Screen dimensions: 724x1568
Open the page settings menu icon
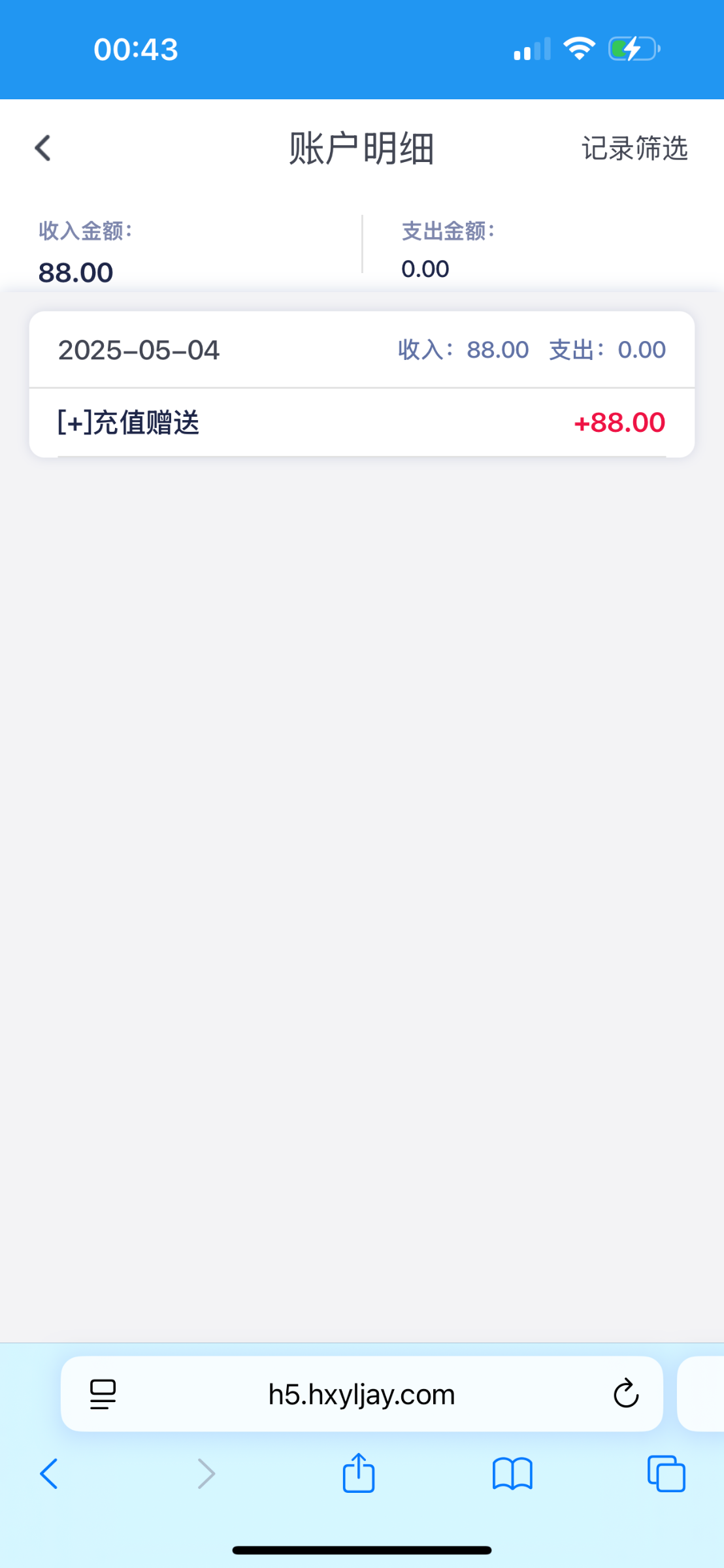[x=103, y=1394]
